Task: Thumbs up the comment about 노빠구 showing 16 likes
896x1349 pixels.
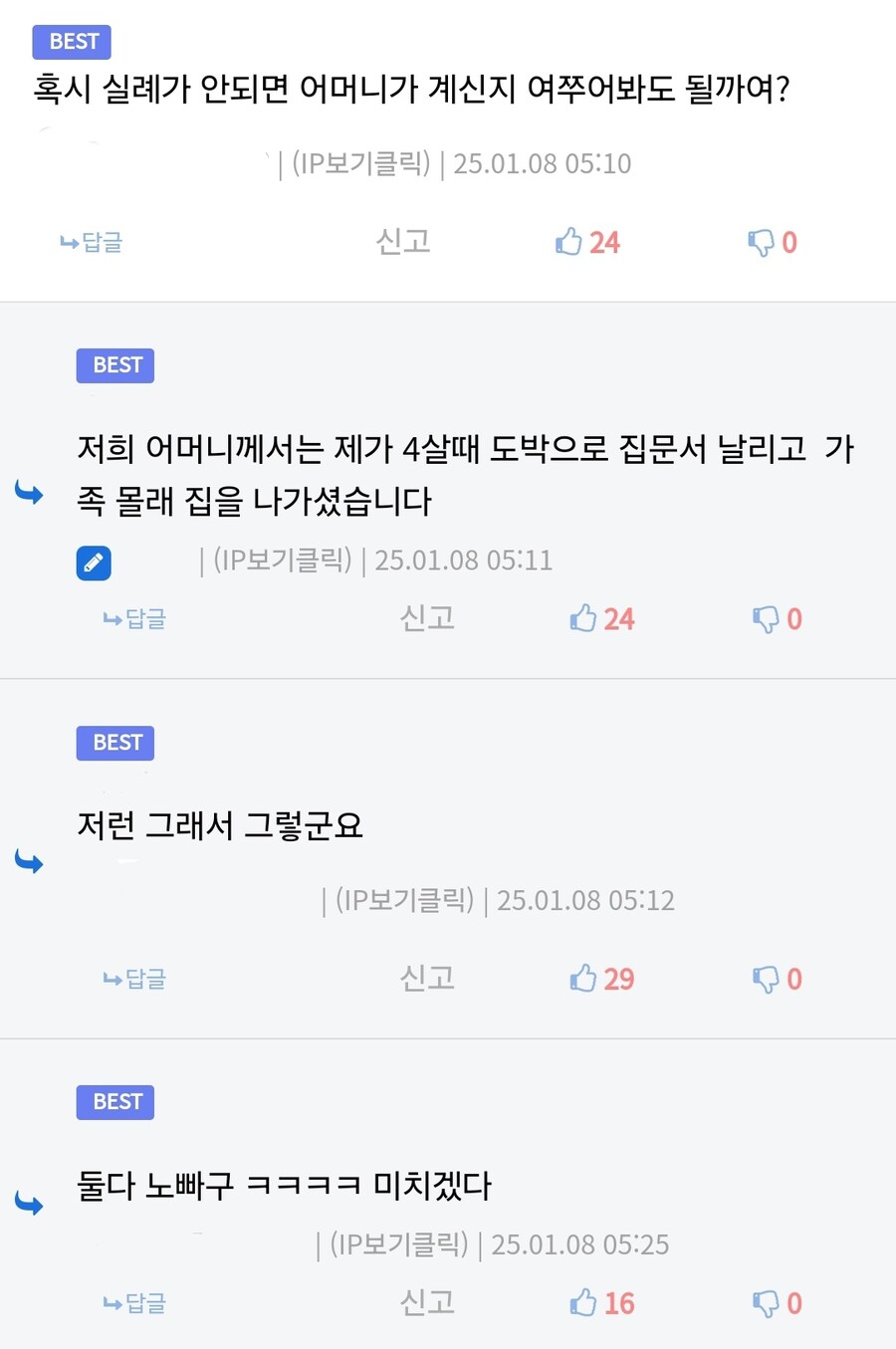Action: (x=584, y=1302)
